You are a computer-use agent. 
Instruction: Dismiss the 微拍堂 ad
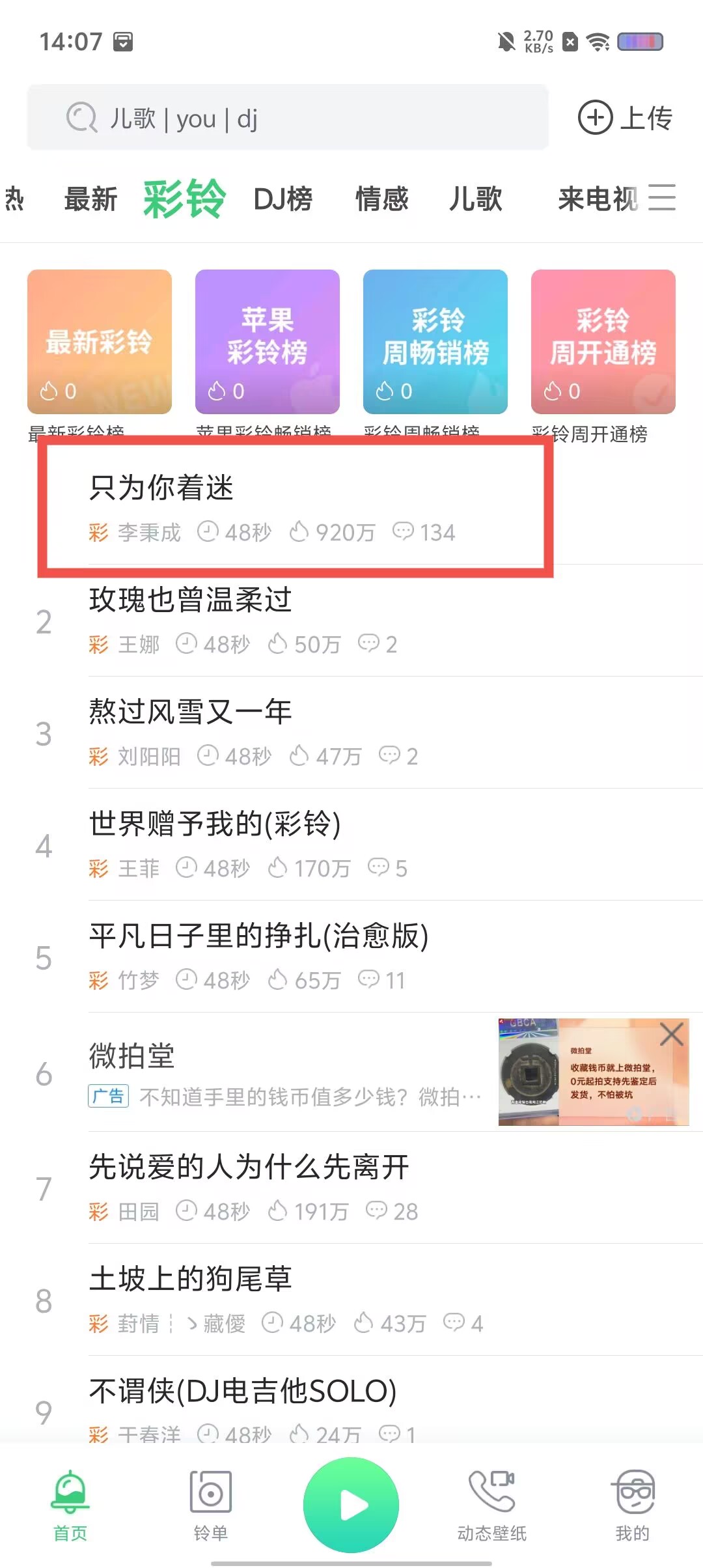pos(671,1034)
